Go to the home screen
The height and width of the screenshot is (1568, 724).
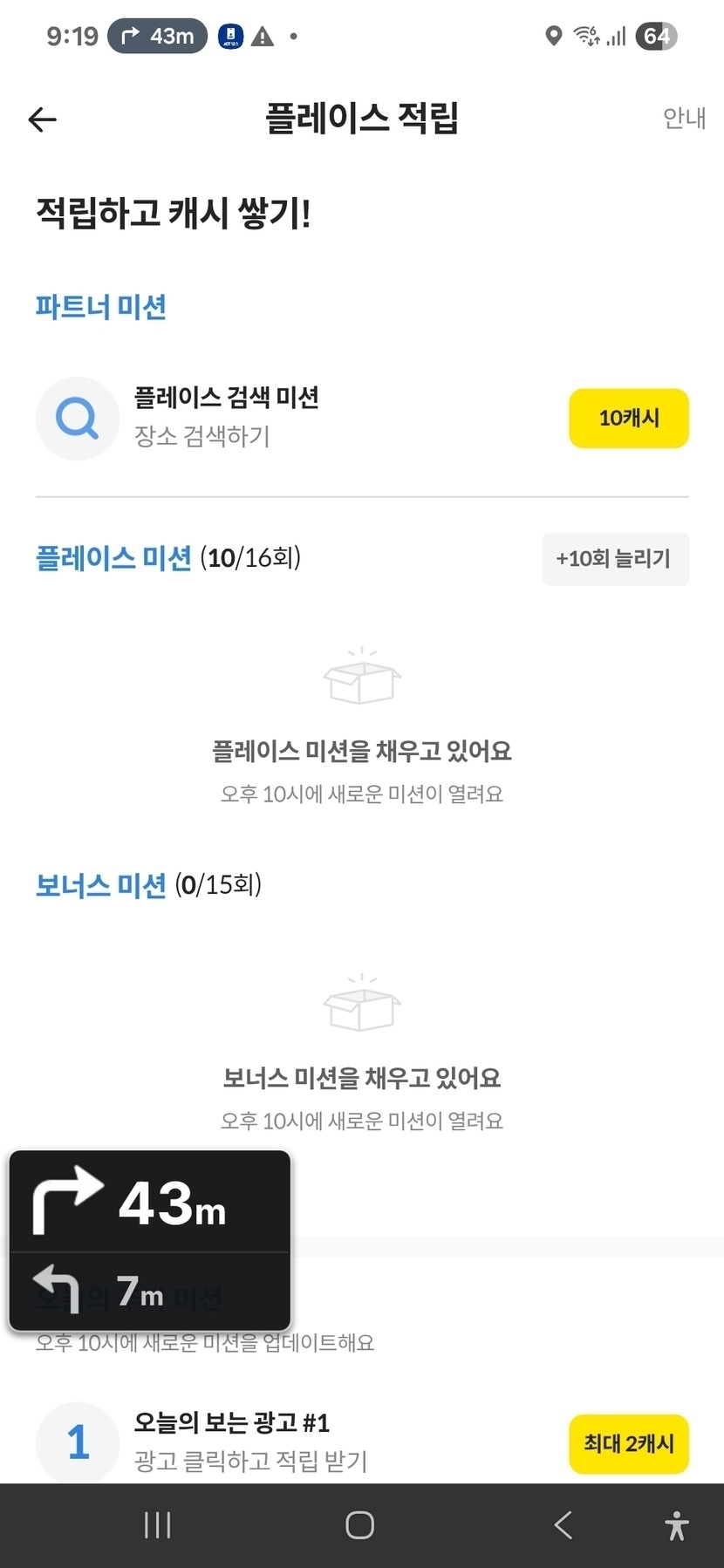pos(360,1525)
